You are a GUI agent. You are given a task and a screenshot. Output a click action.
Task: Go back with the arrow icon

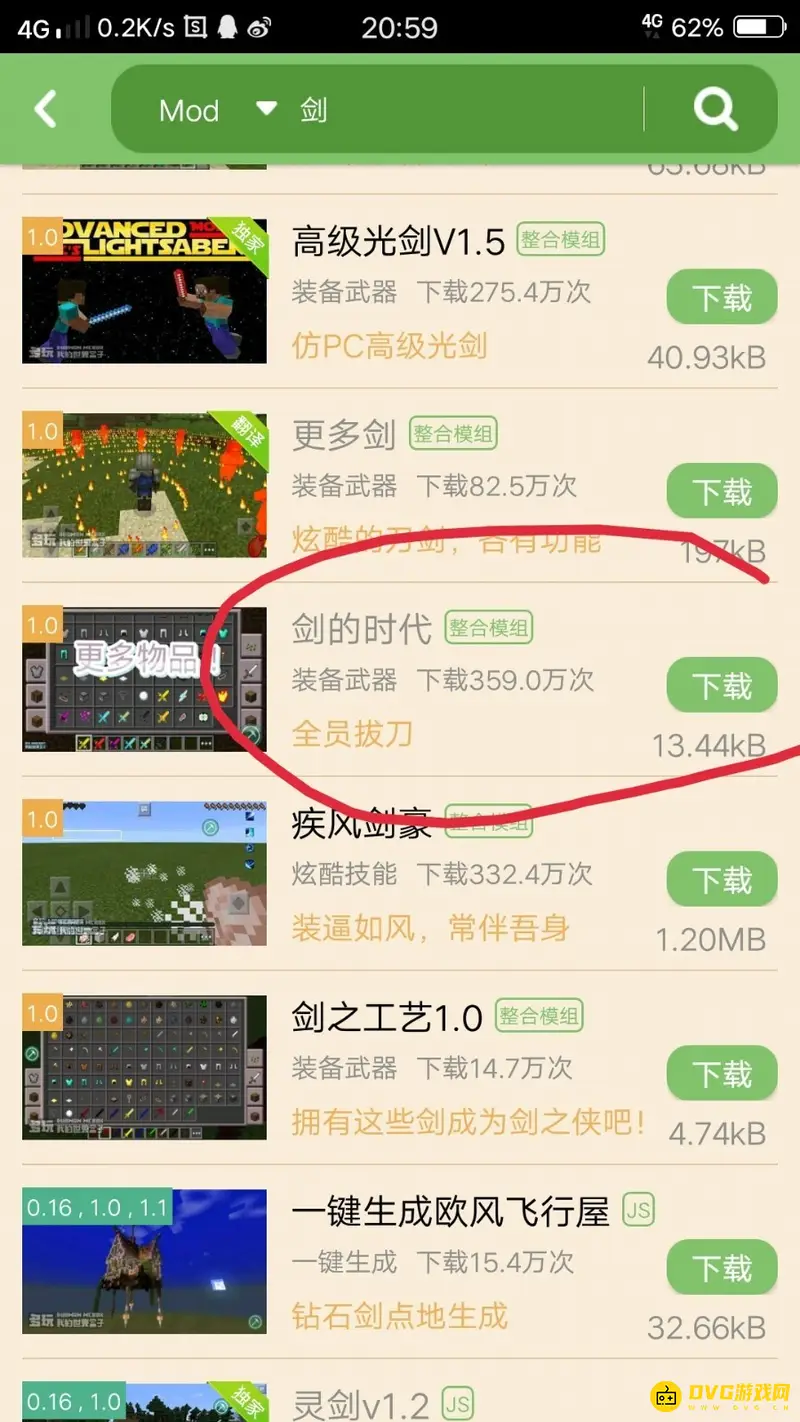click(x=46, y=109)
